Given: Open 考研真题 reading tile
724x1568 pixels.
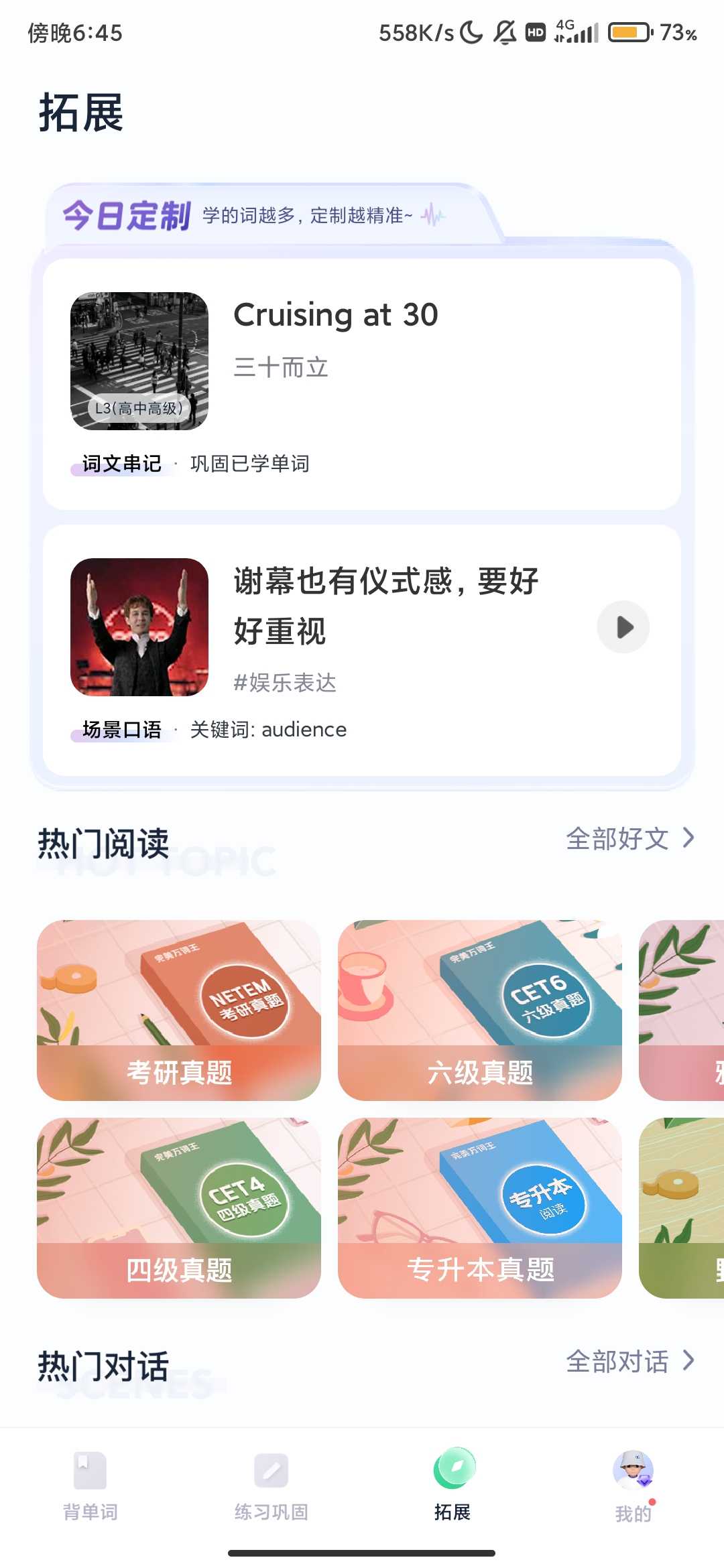Looking at the screenshot, I should pyautogui.click(x=179, y=1010).
